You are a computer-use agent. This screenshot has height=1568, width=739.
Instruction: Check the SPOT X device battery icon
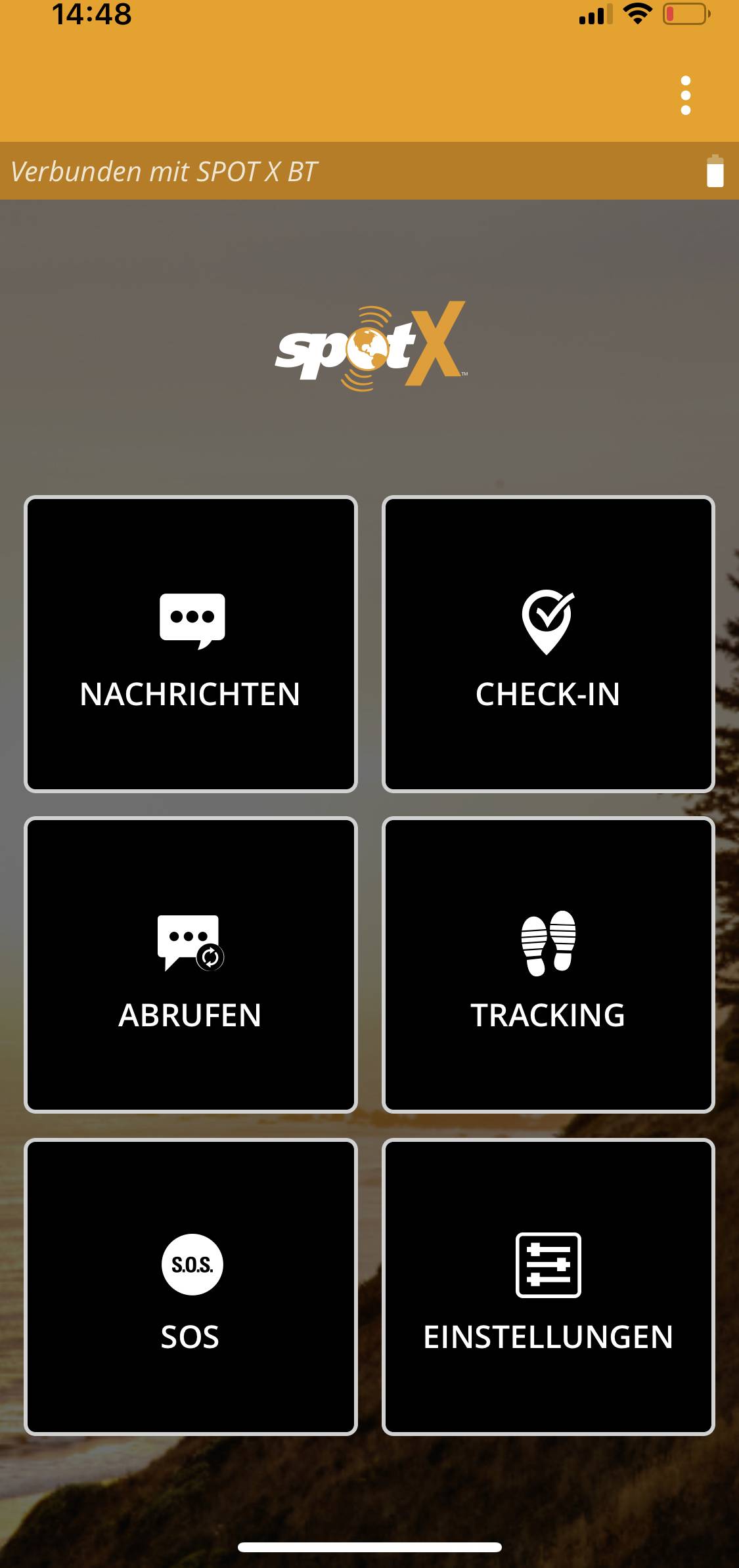point(716,172)
